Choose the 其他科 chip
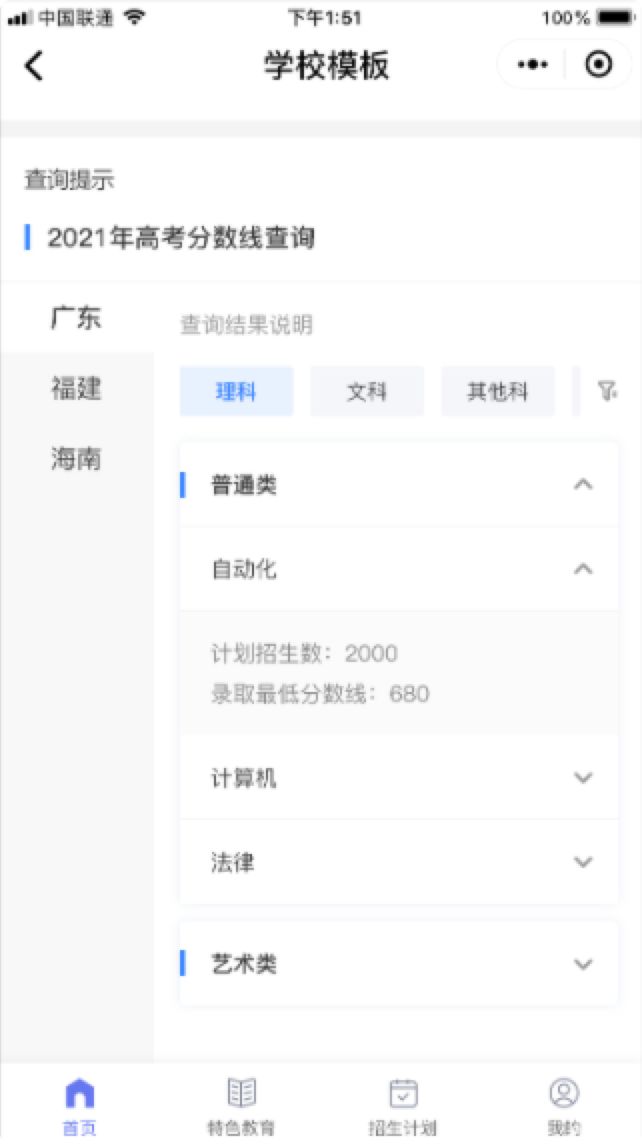The height and width of the screenshot is (1144, 642). click(x=498, y=392)
